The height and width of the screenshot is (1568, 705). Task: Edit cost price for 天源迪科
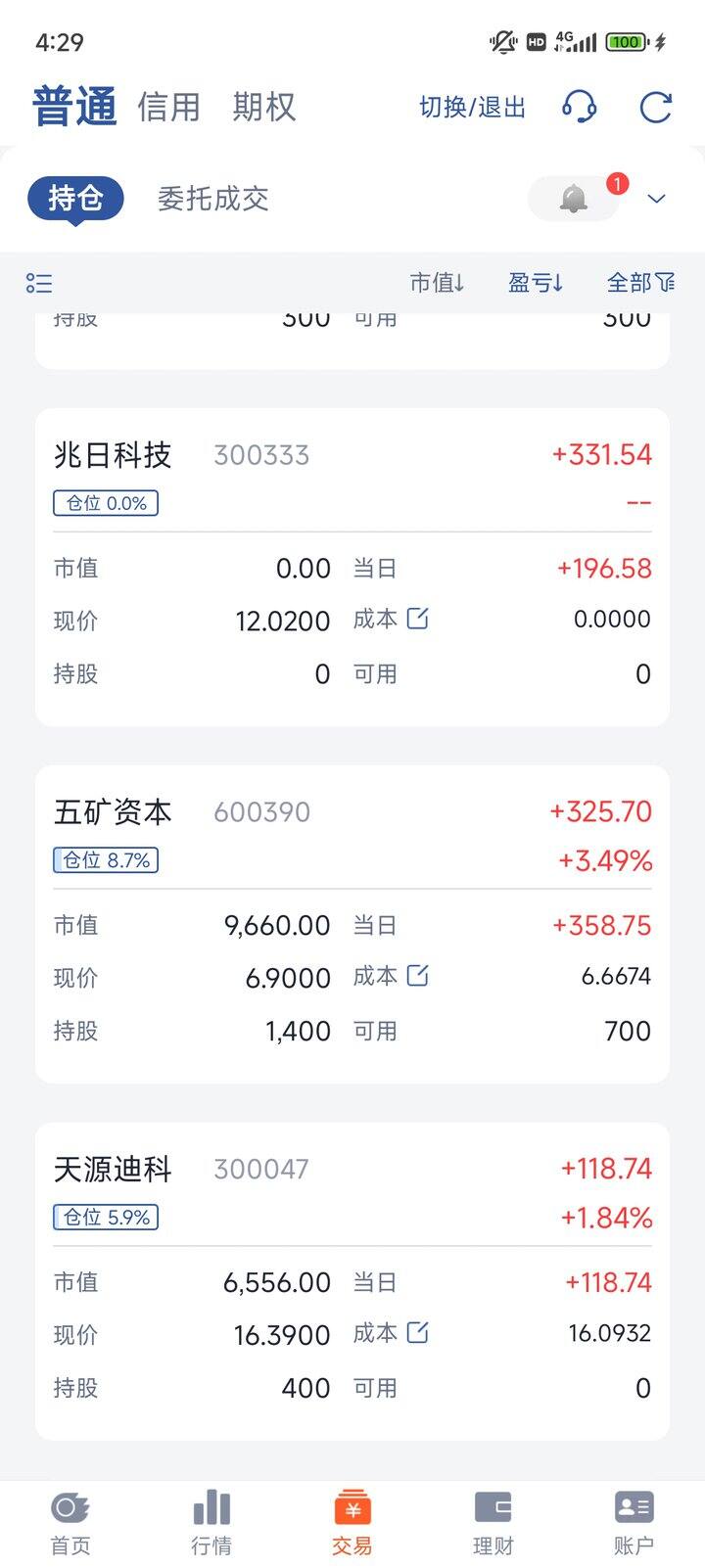(417, 1333)
